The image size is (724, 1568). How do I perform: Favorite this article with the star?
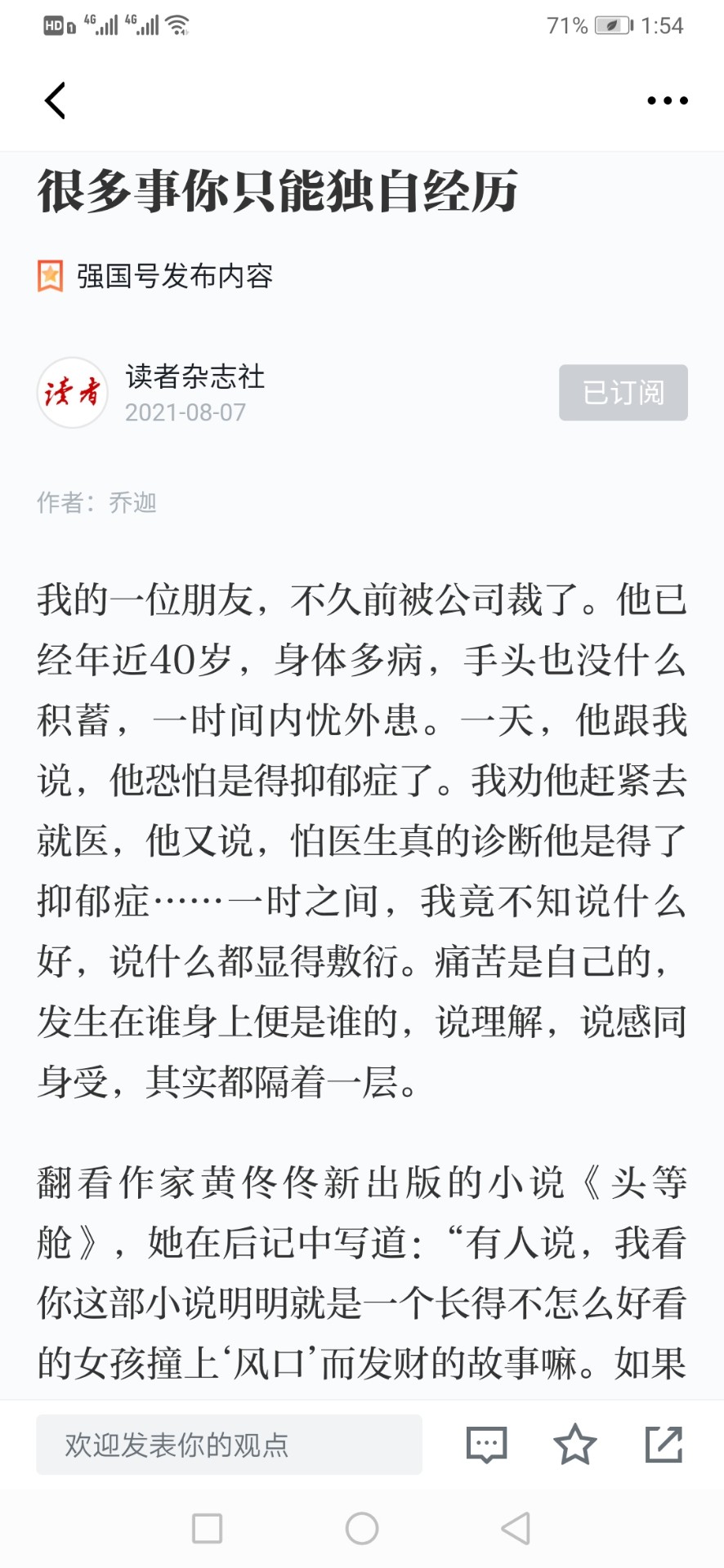point(574,1444)
